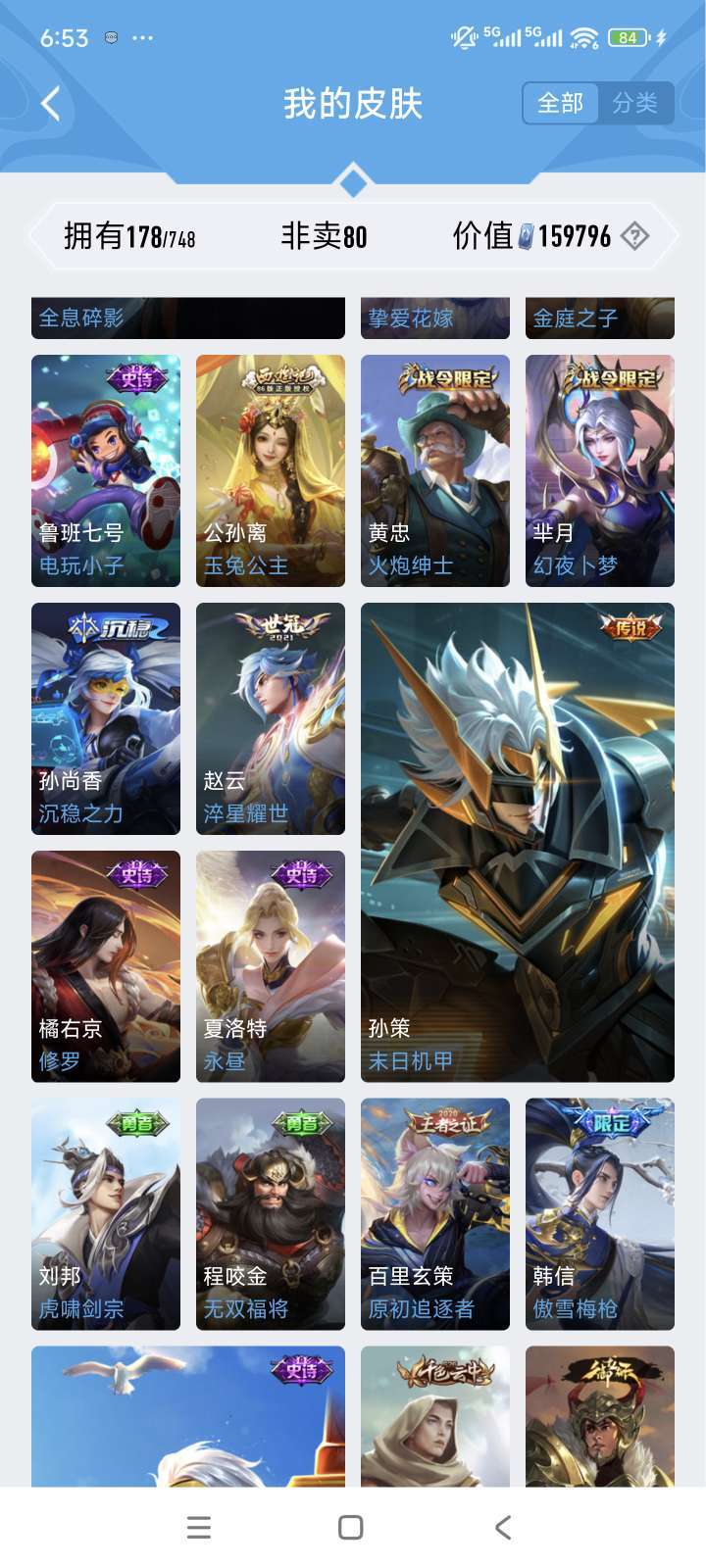Open 鲁班七号 电玩小子 skin
This screenshot has height=1568, width=706.
(x=106, y=470)
